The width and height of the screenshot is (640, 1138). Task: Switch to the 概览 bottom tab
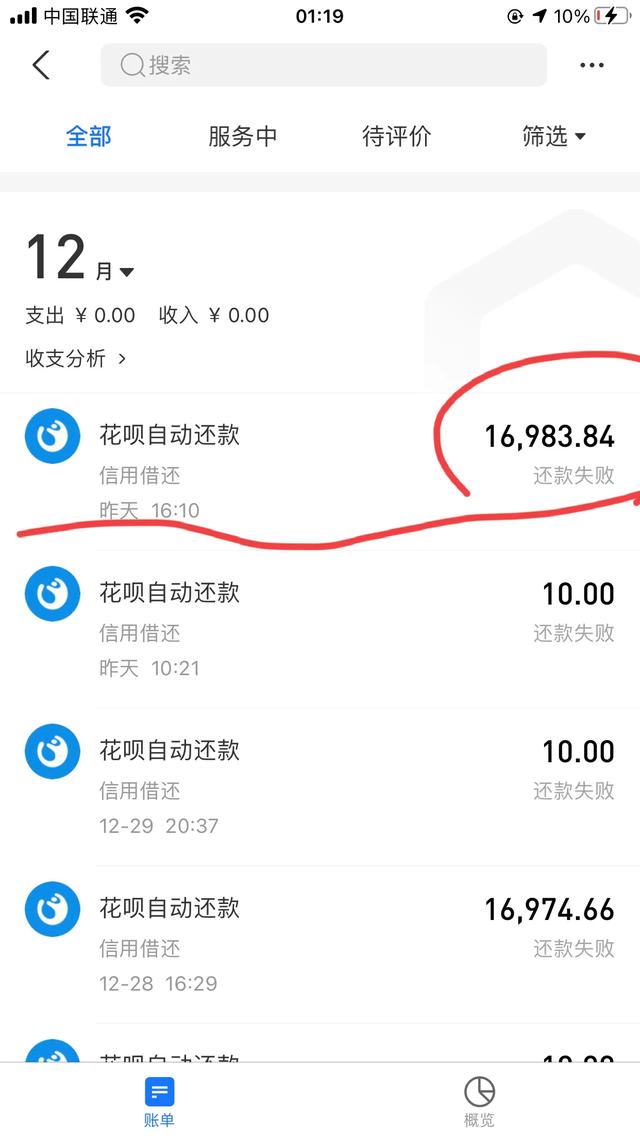tap(479, 1102)
